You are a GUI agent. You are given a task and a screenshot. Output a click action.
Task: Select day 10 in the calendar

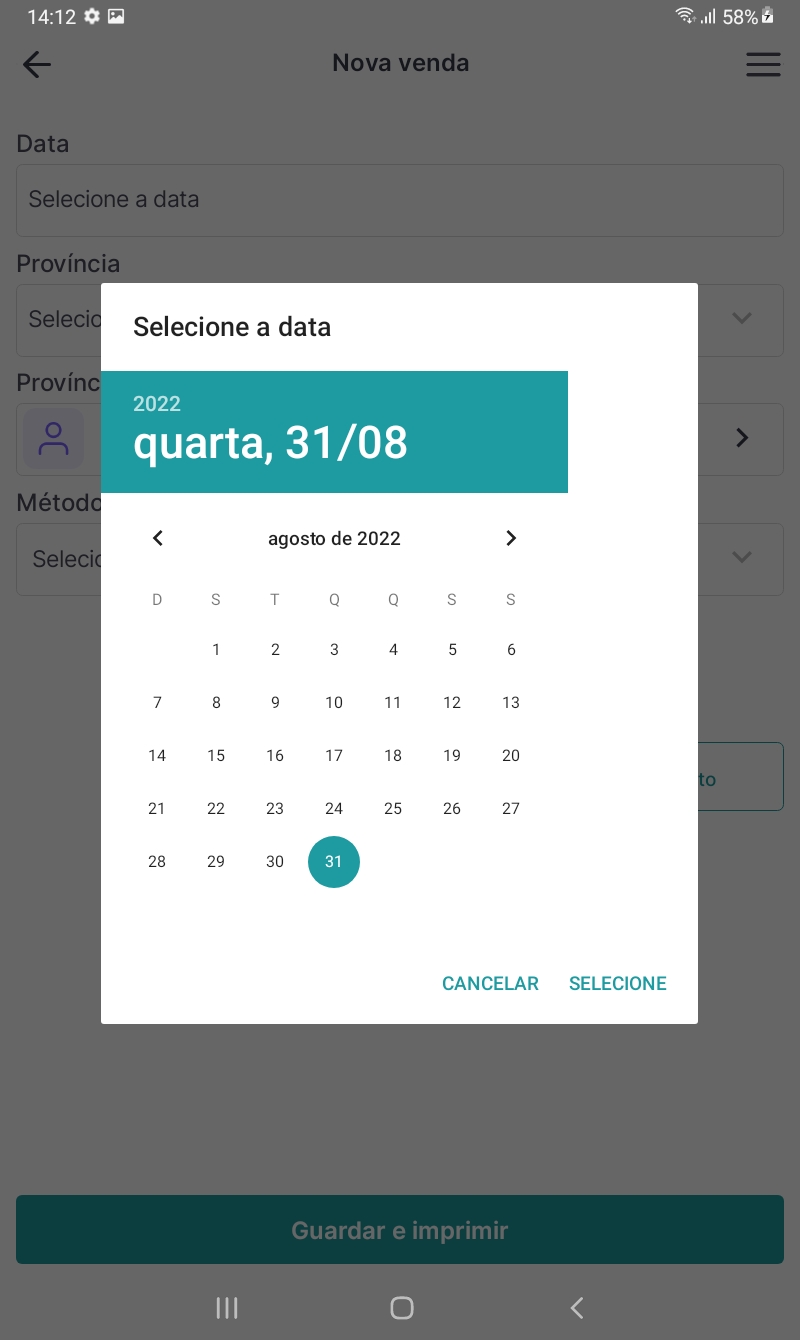pos(334,702)
